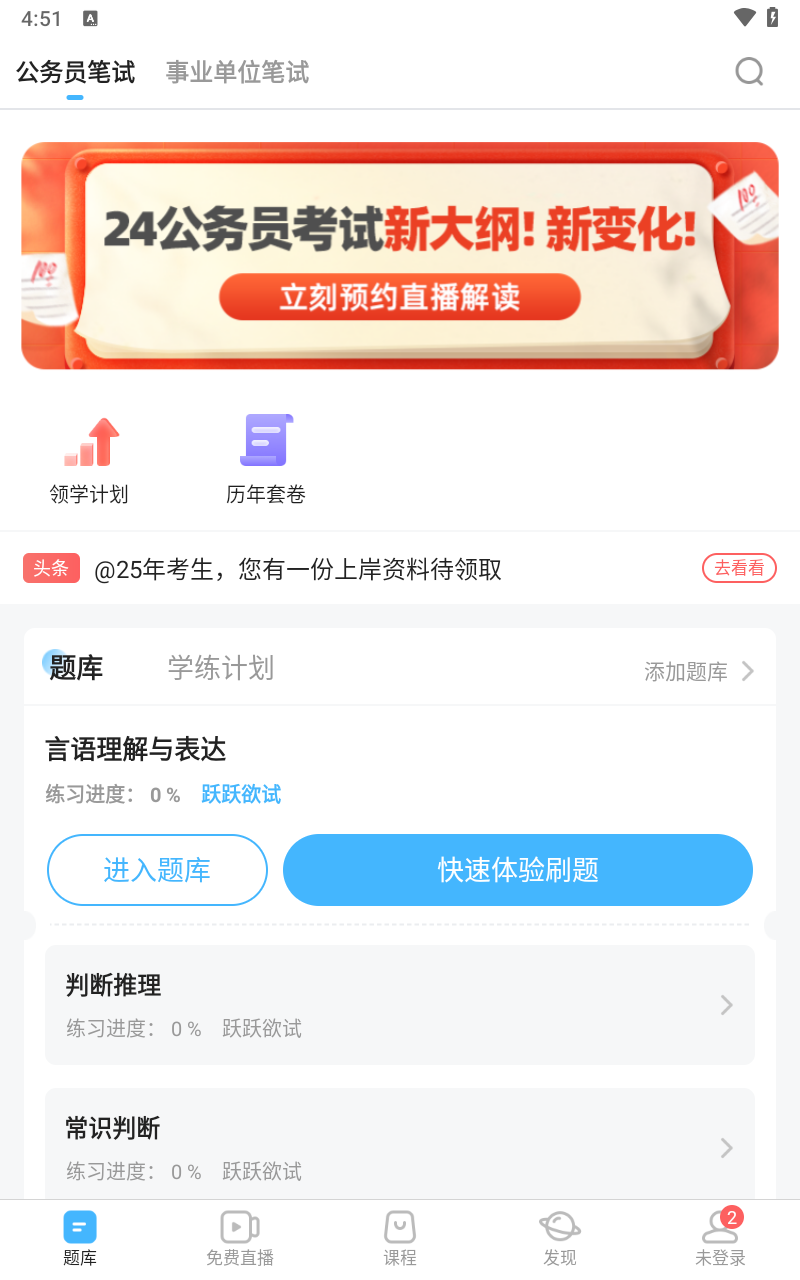Open 领学计划 shortcut
Screen dimensions: 800x1280
pyautogui.click(x=89, y=458)
